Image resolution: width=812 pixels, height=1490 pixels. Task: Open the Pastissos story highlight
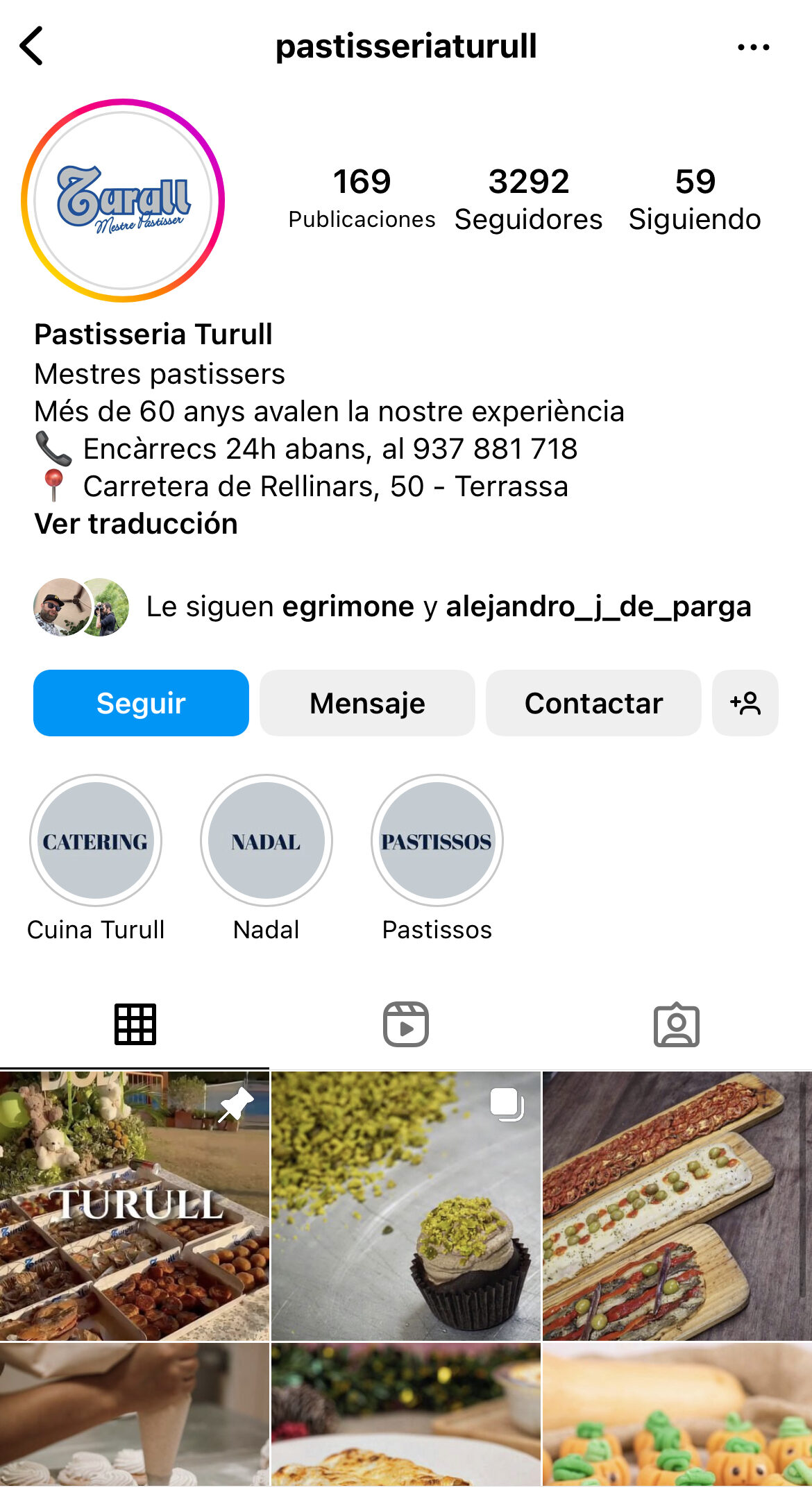click(437, 841)
